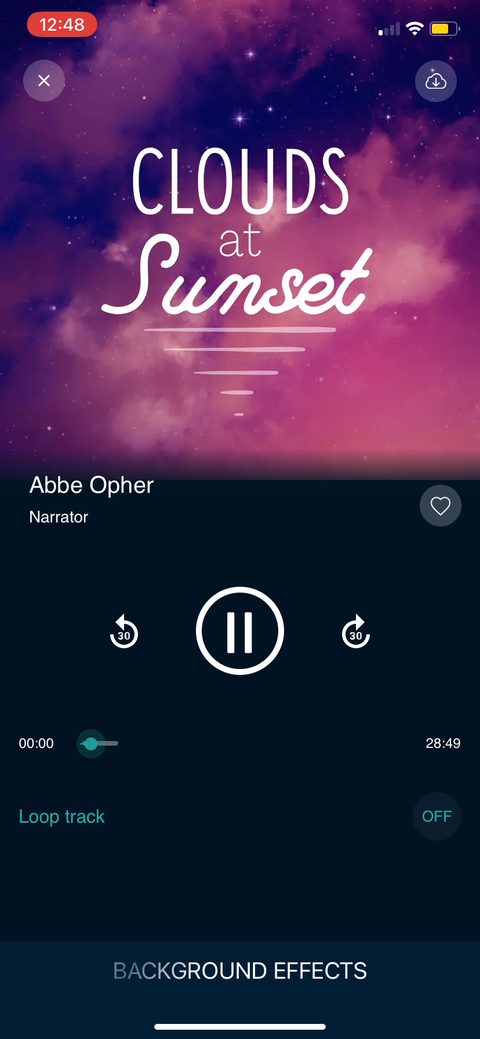This screenshot has width=480, height=1039.
Task: Pause the playing story
Action: pos(240,631)
